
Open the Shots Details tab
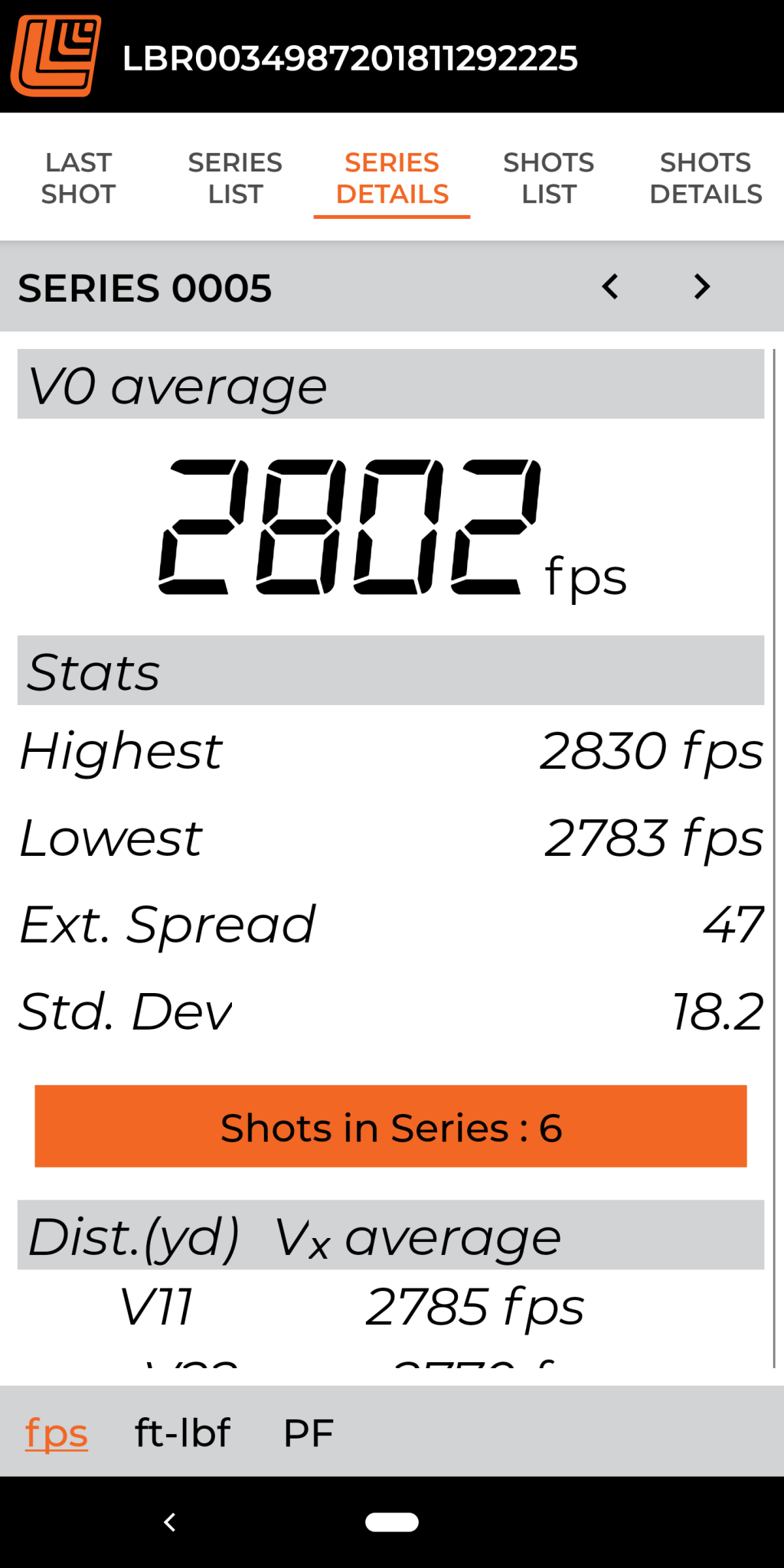coord(705,178)
